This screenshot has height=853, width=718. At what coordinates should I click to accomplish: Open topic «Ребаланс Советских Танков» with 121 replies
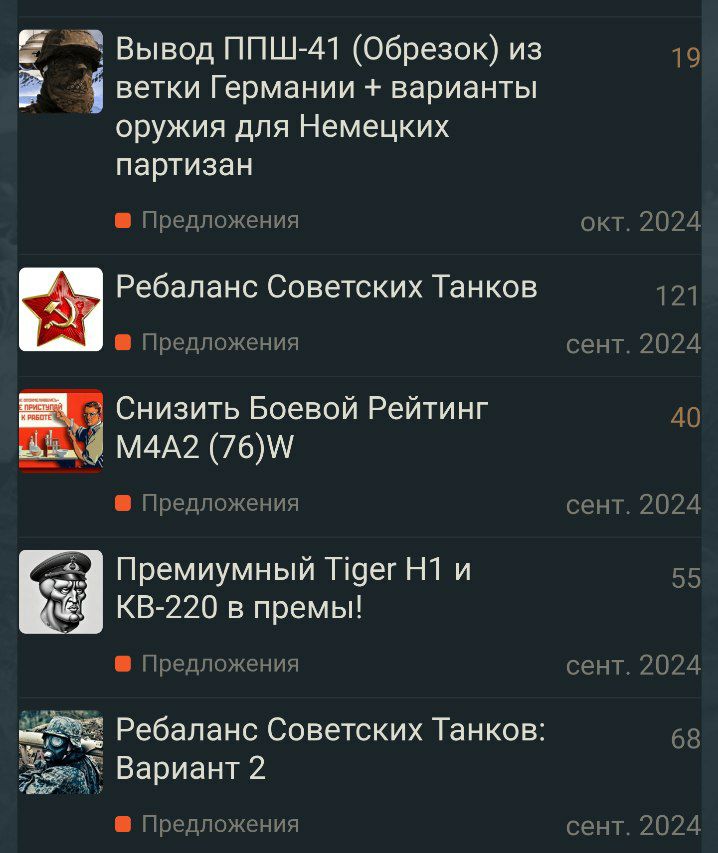coord(327,288)
